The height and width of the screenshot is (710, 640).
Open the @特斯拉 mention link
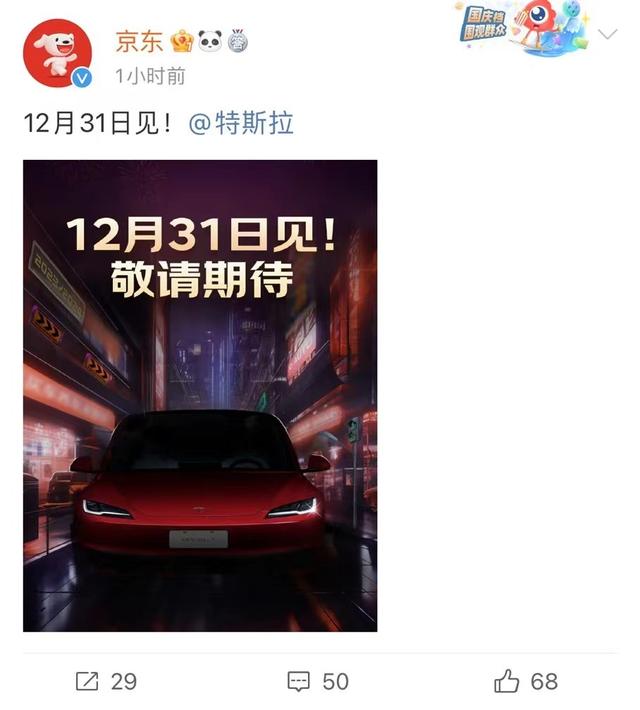241,124
